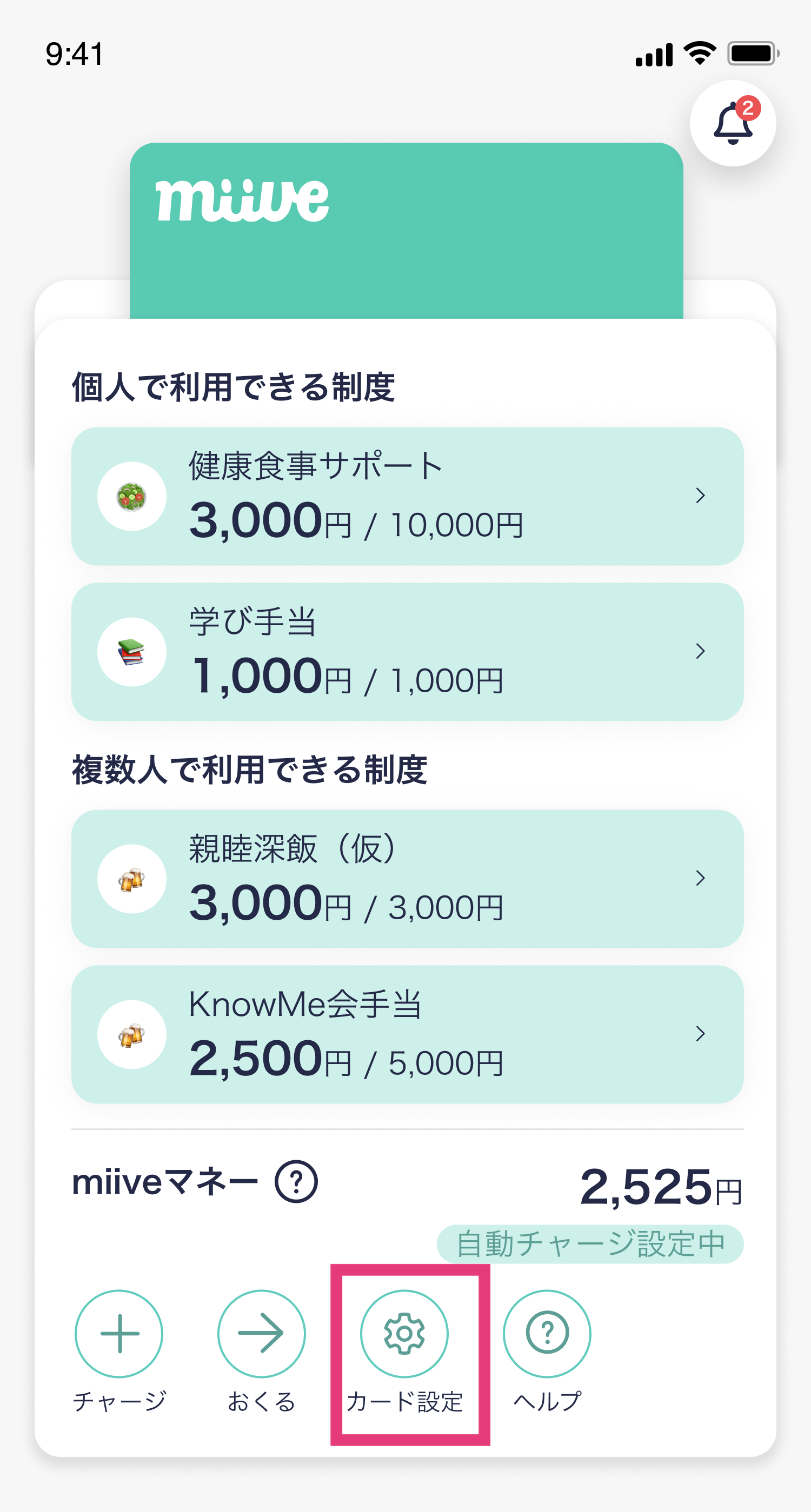The height and width of the screenshot is (1512, 811).
Task: Tap the 3,000円 / 10,000円 progress amount
Action: click(355, 524)
